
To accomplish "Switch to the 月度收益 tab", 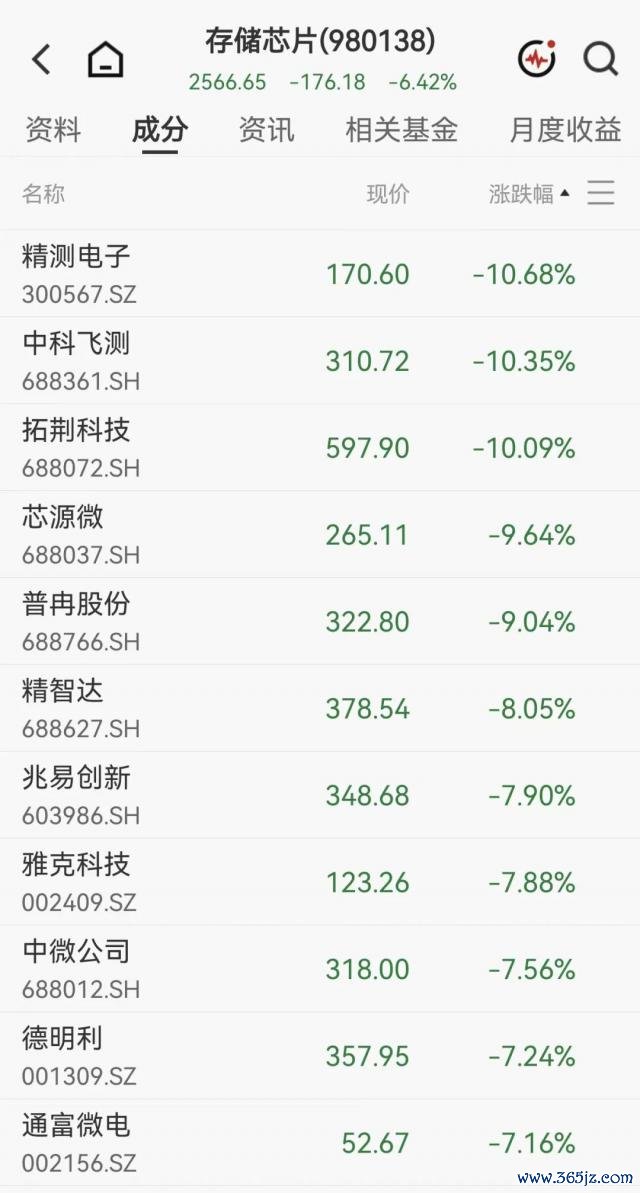I will click(x=565, y=129).
